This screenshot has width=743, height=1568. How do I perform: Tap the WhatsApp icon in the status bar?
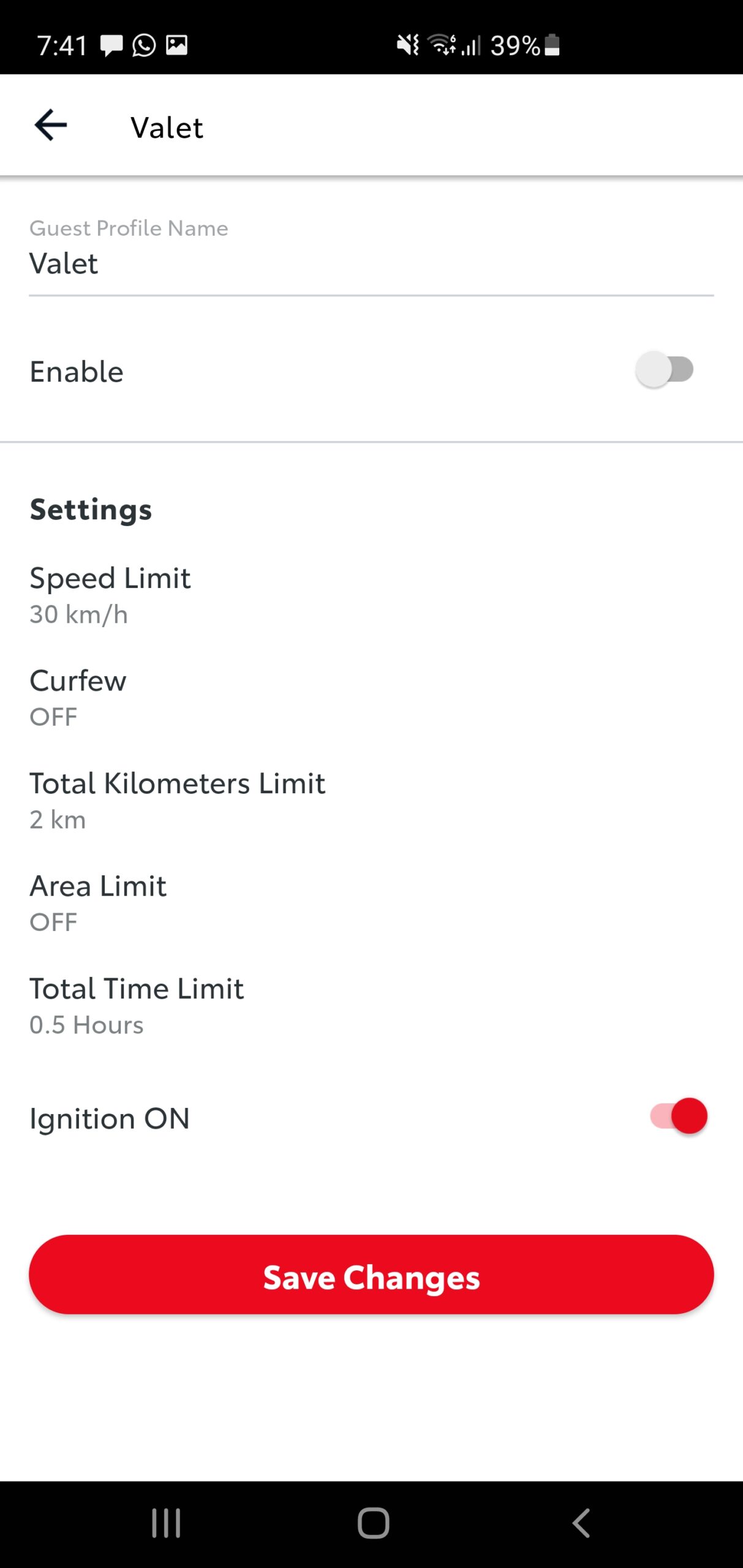coord(145,45)
